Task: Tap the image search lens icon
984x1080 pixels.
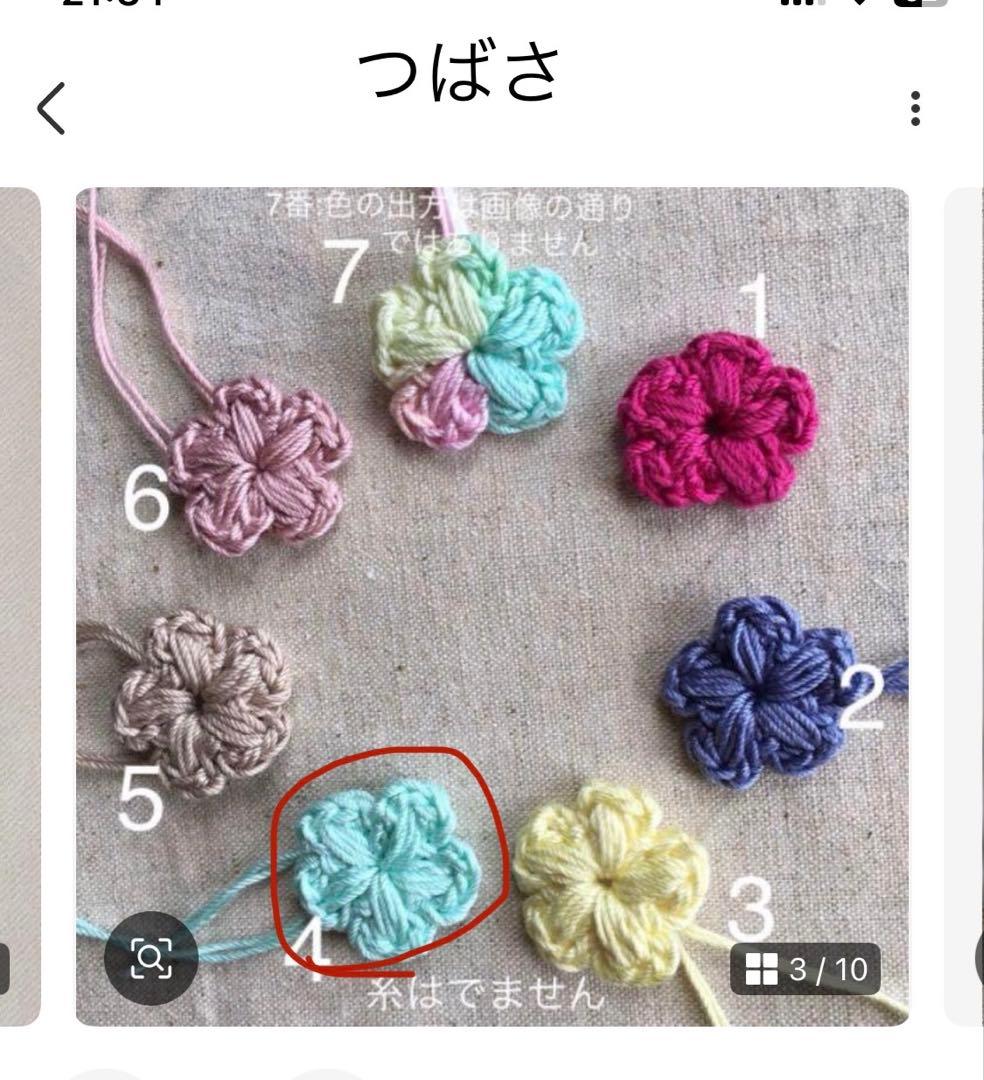Action: pos(151,958)
